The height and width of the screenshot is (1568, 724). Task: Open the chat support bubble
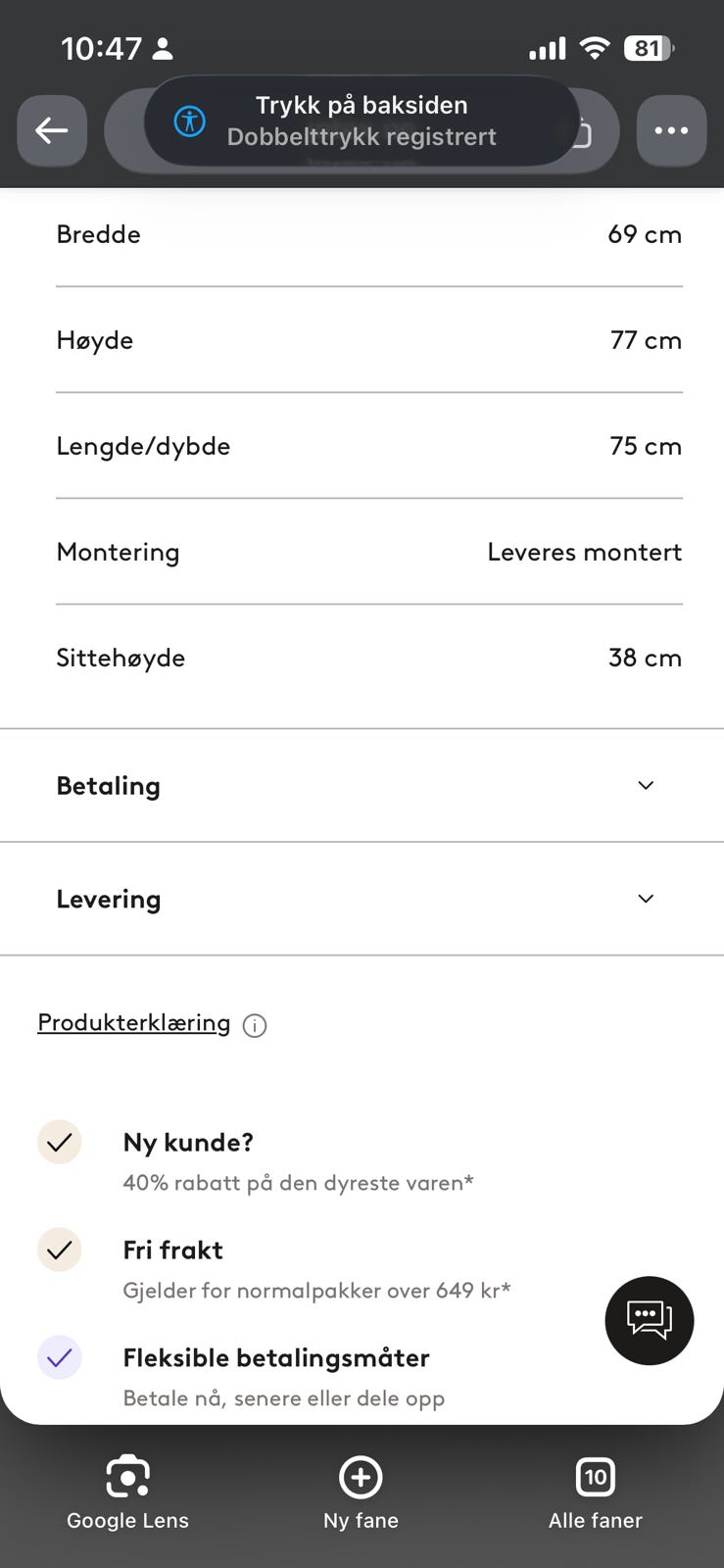(650, 1320)
